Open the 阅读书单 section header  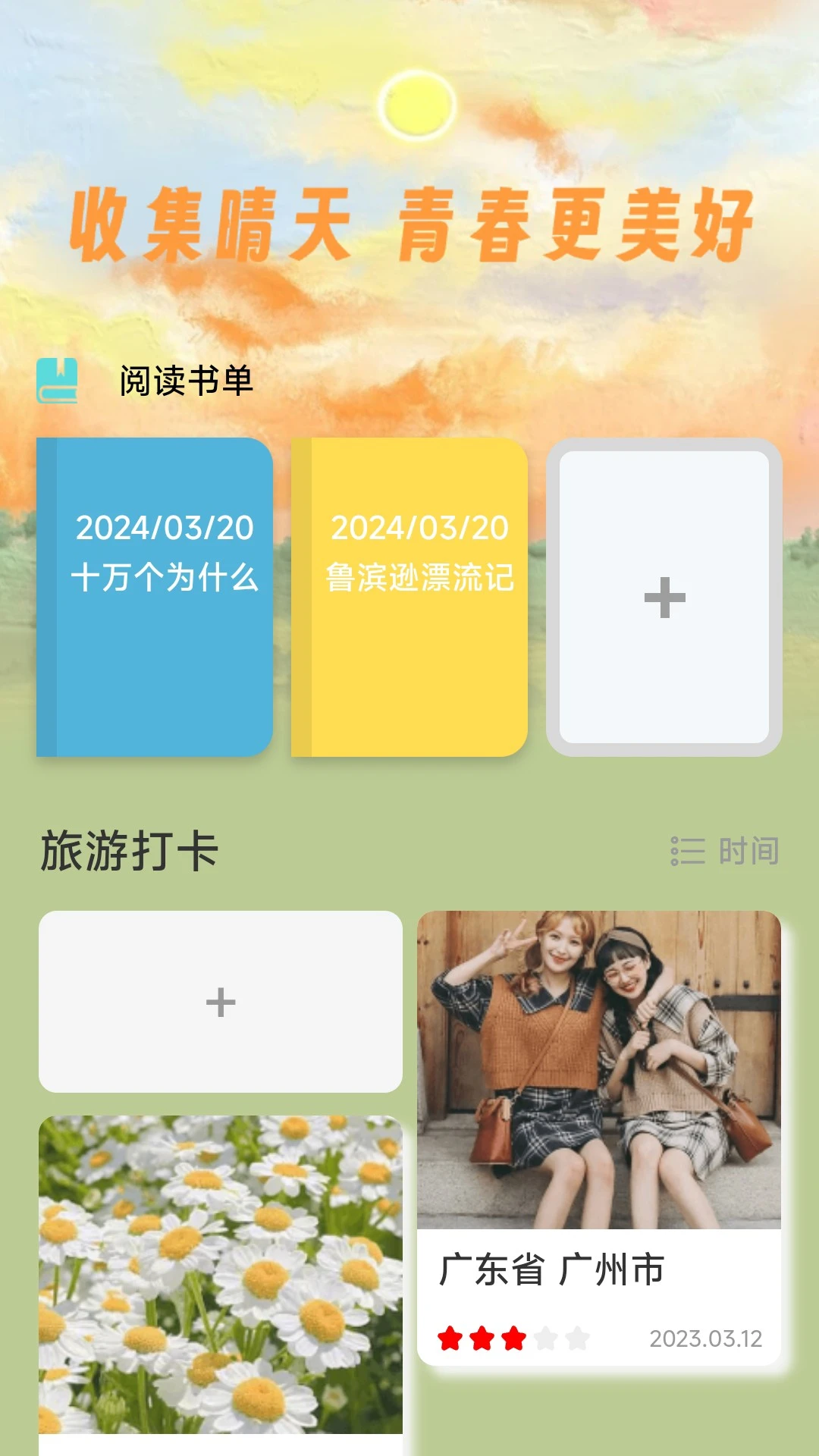185,381
